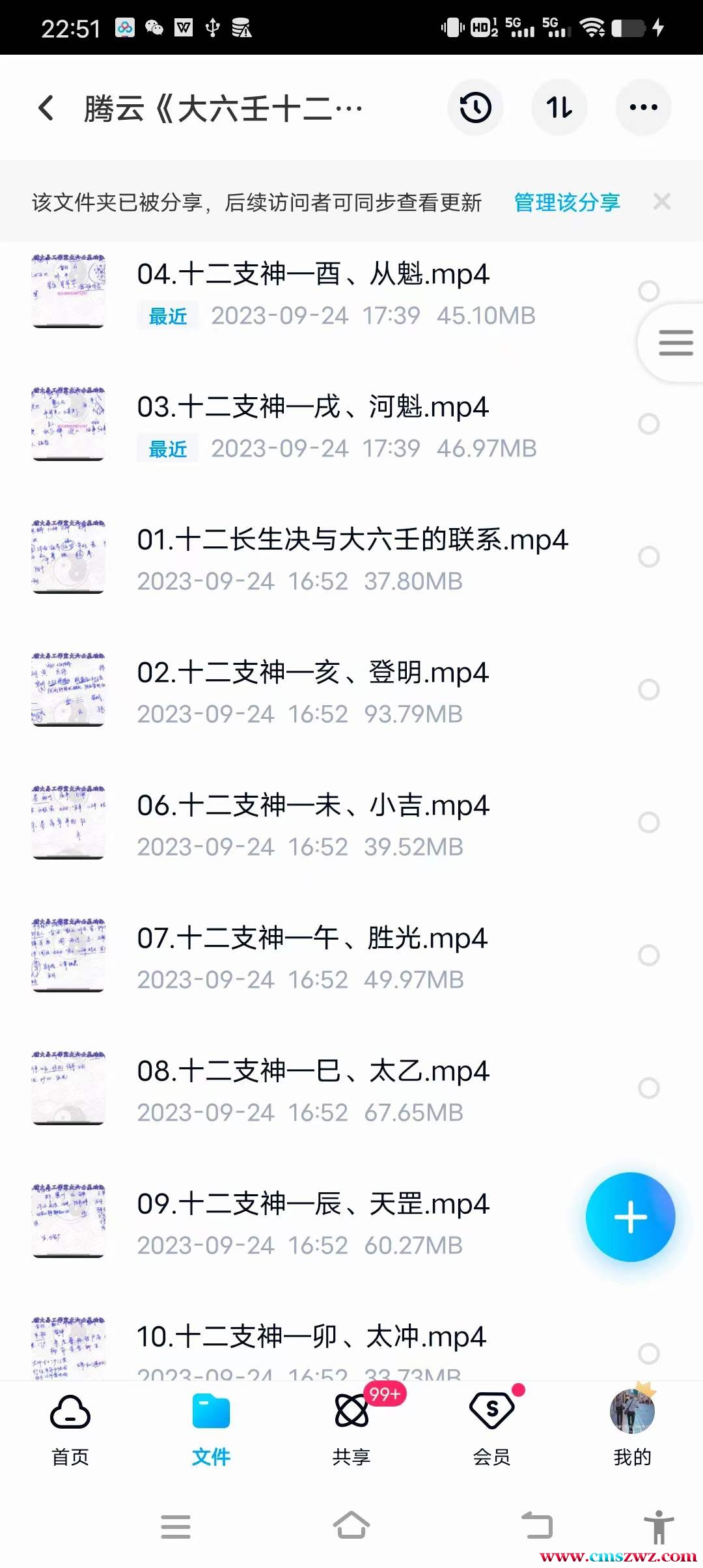Tap the blue plus add button

click(629, 1217)
